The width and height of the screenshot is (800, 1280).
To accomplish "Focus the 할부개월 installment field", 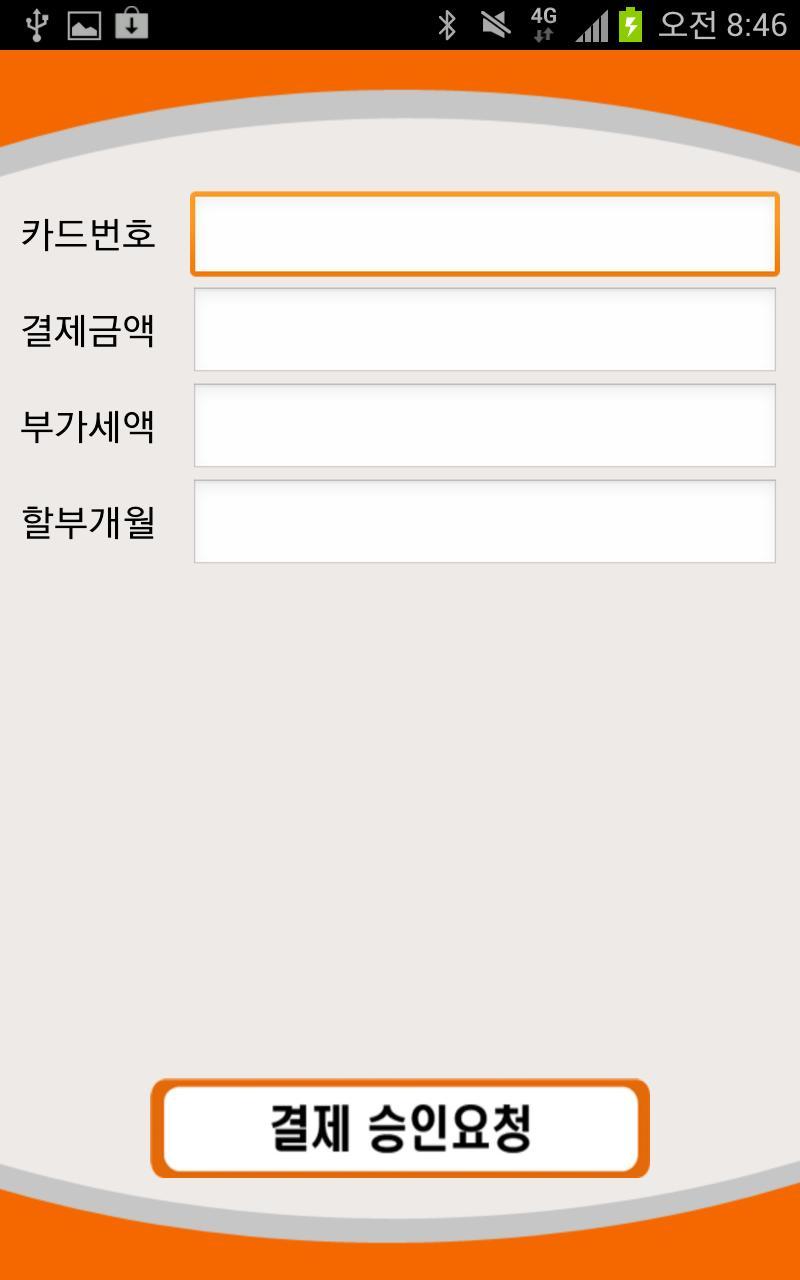I will click(x=484, y=520).
